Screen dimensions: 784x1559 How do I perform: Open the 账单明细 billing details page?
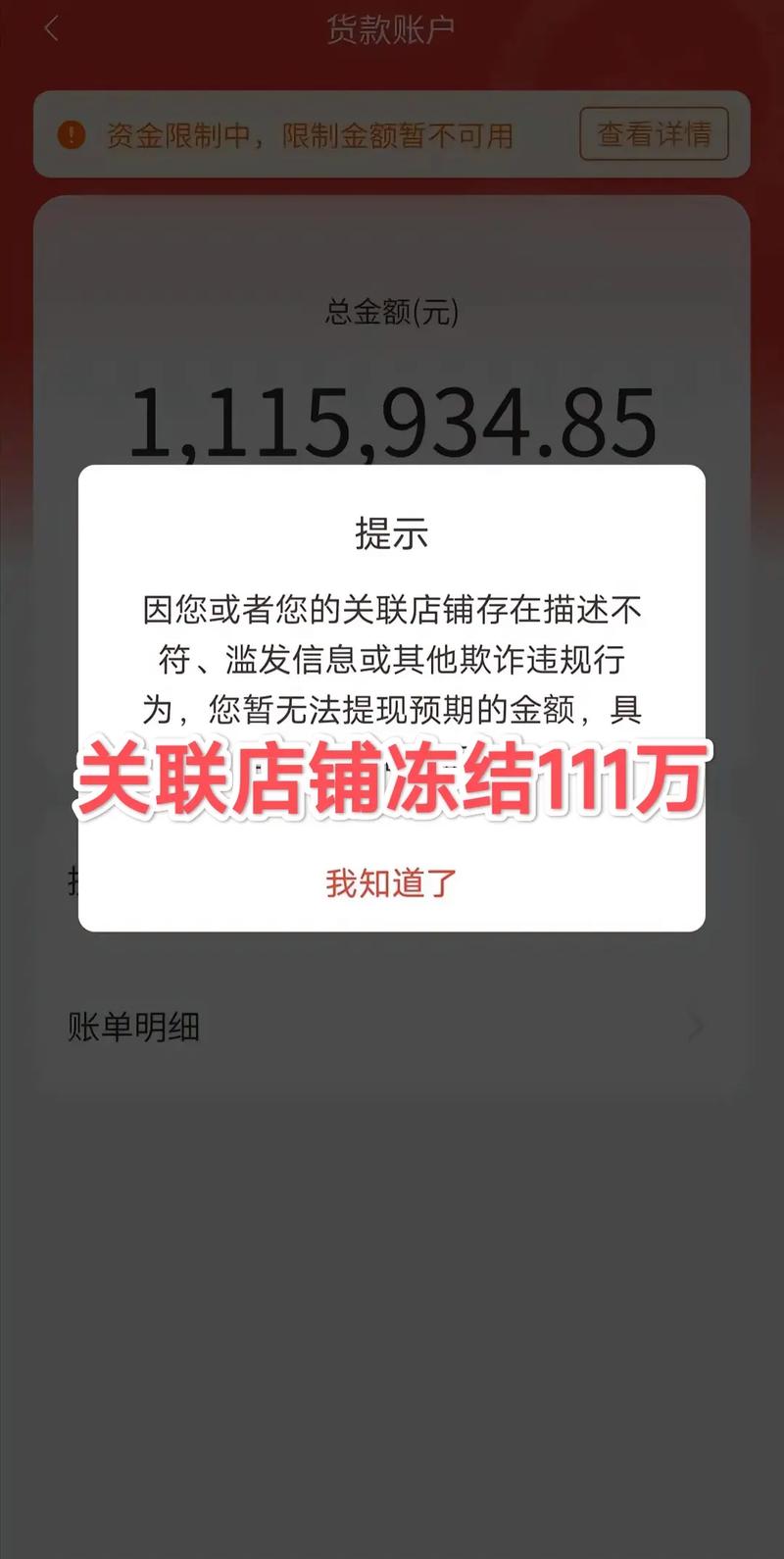132,1027
